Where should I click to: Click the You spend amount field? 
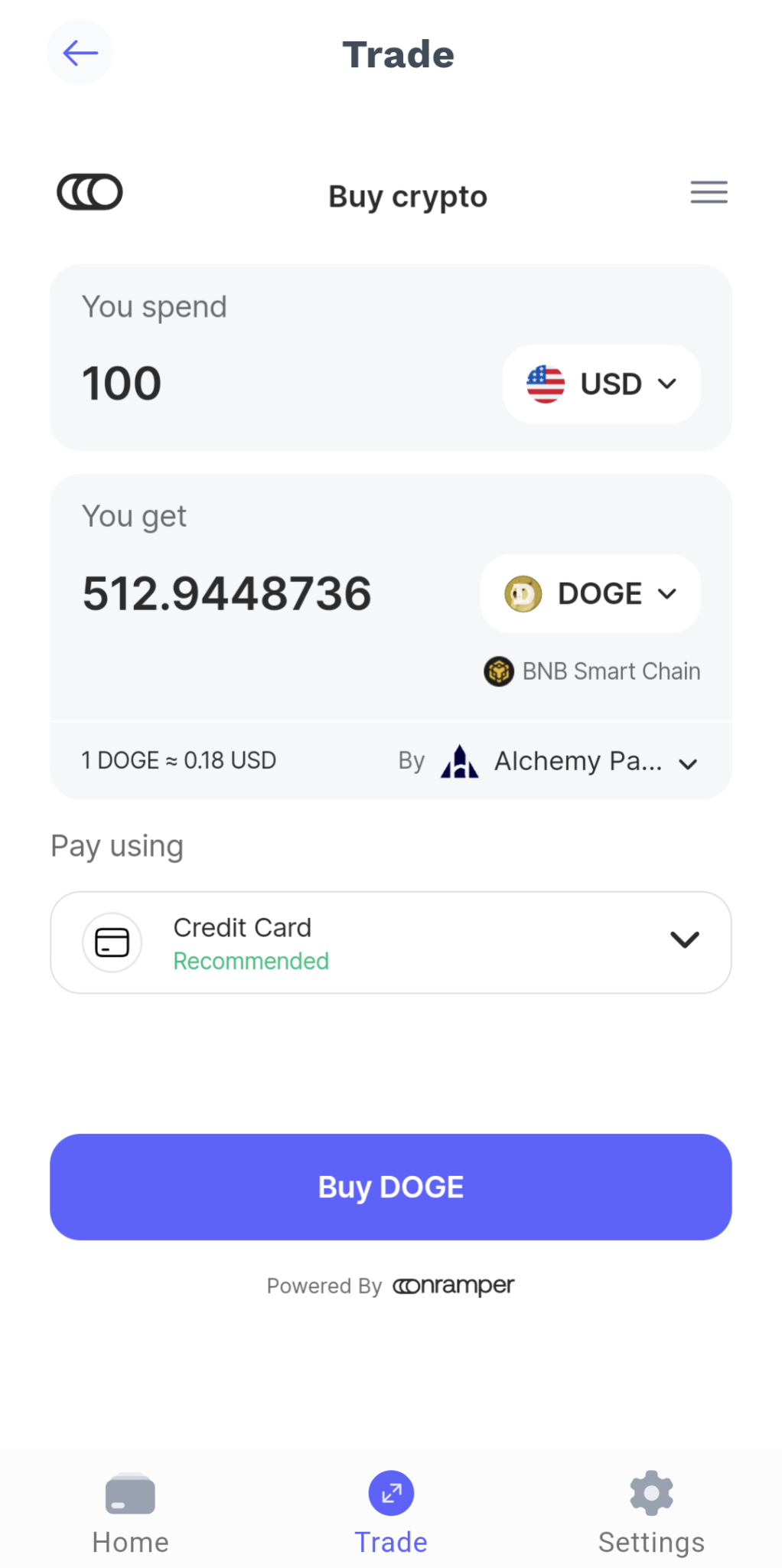pyautogui.click(x=121, y=382)
